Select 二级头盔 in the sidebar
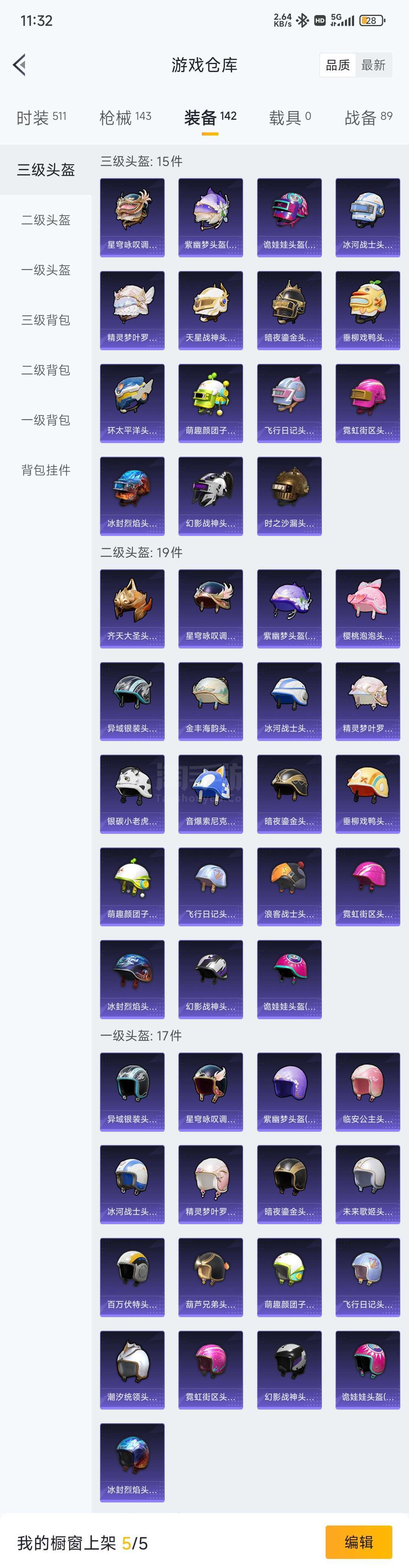The width and height of the screenshot is (409, 1568). tap(46, 220)
